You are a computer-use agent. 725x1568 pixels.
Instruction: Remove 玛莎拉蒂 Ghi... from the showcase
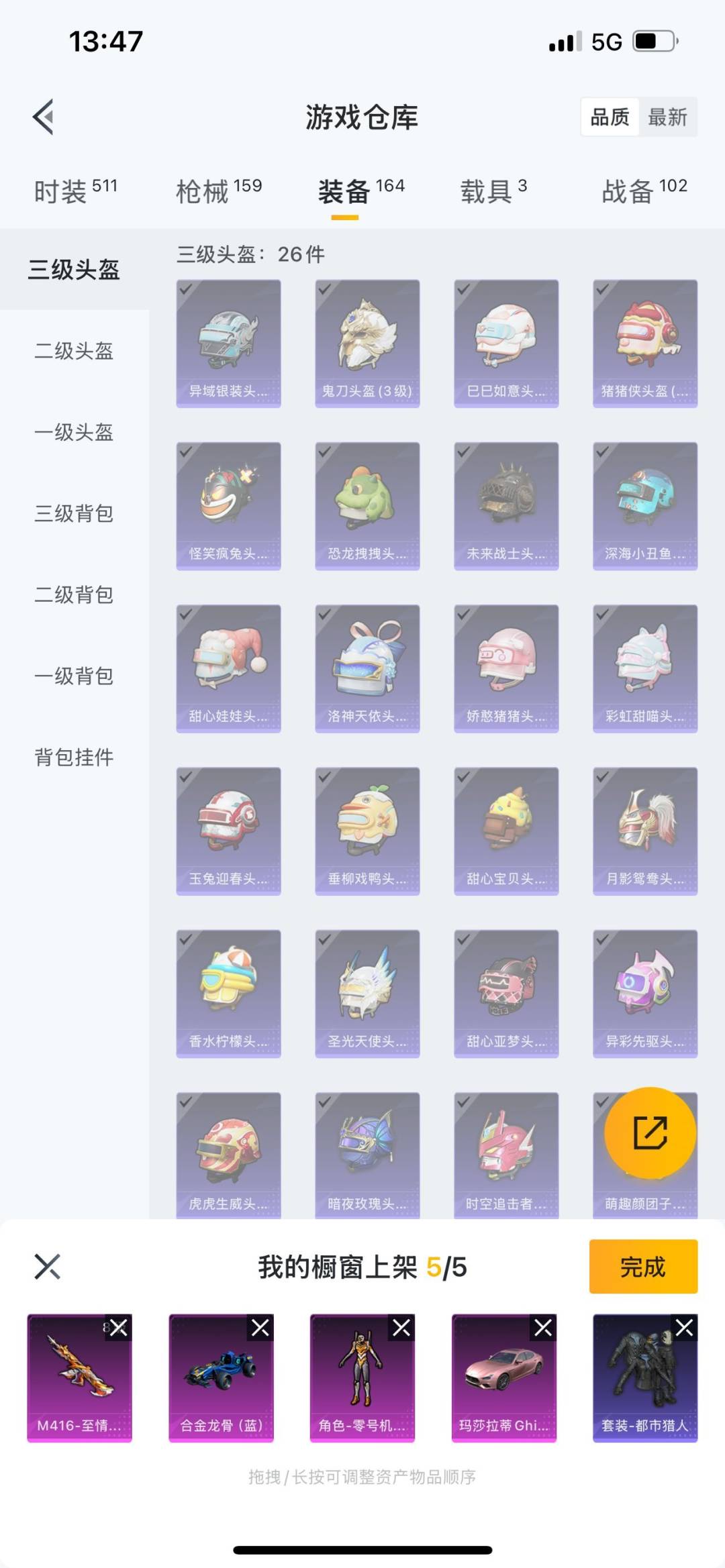[543, 1328]
